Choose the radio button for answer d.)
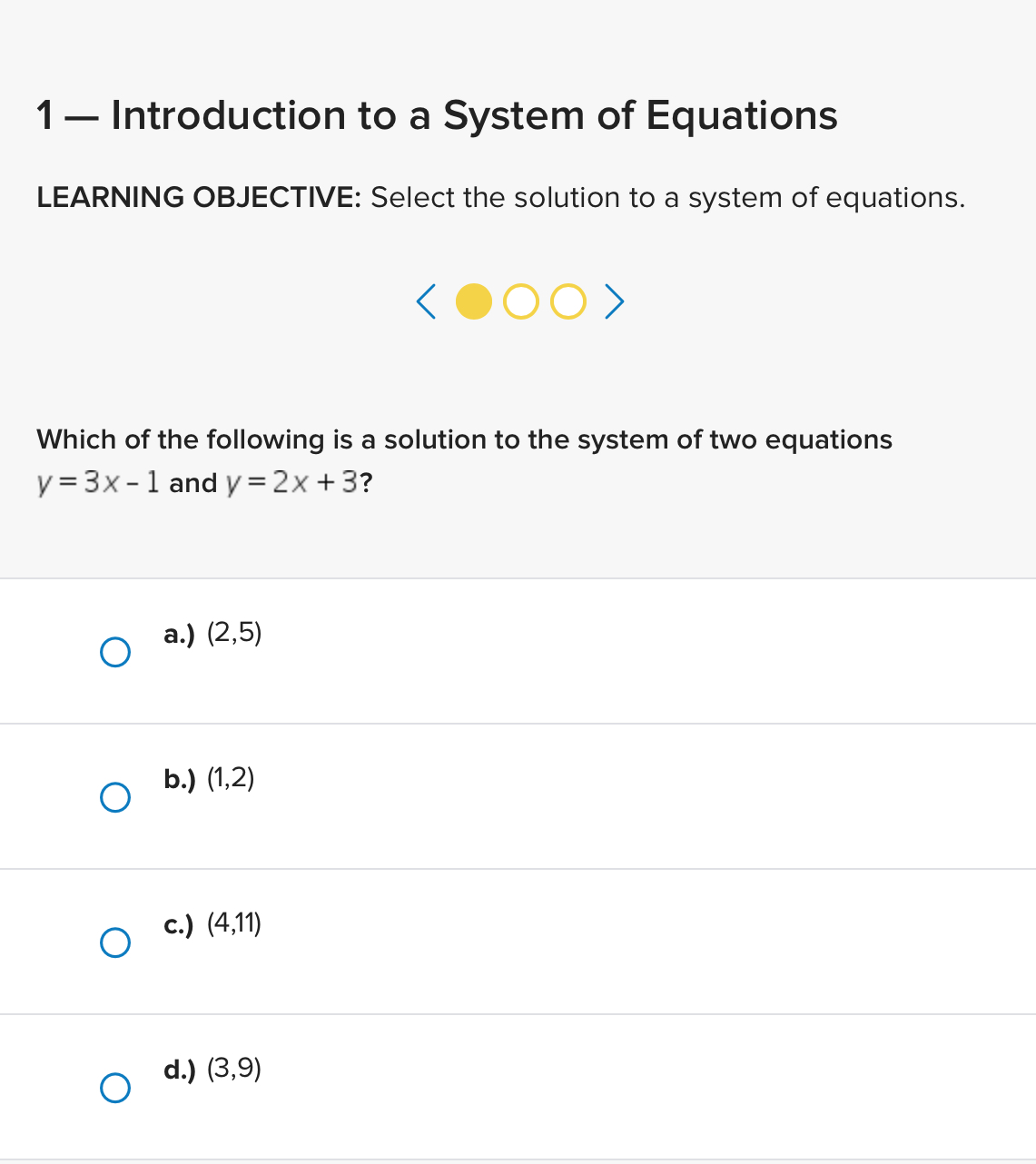Image resolution: width=1036 pixels, height=1164 pixels. tap(115, 1087)
